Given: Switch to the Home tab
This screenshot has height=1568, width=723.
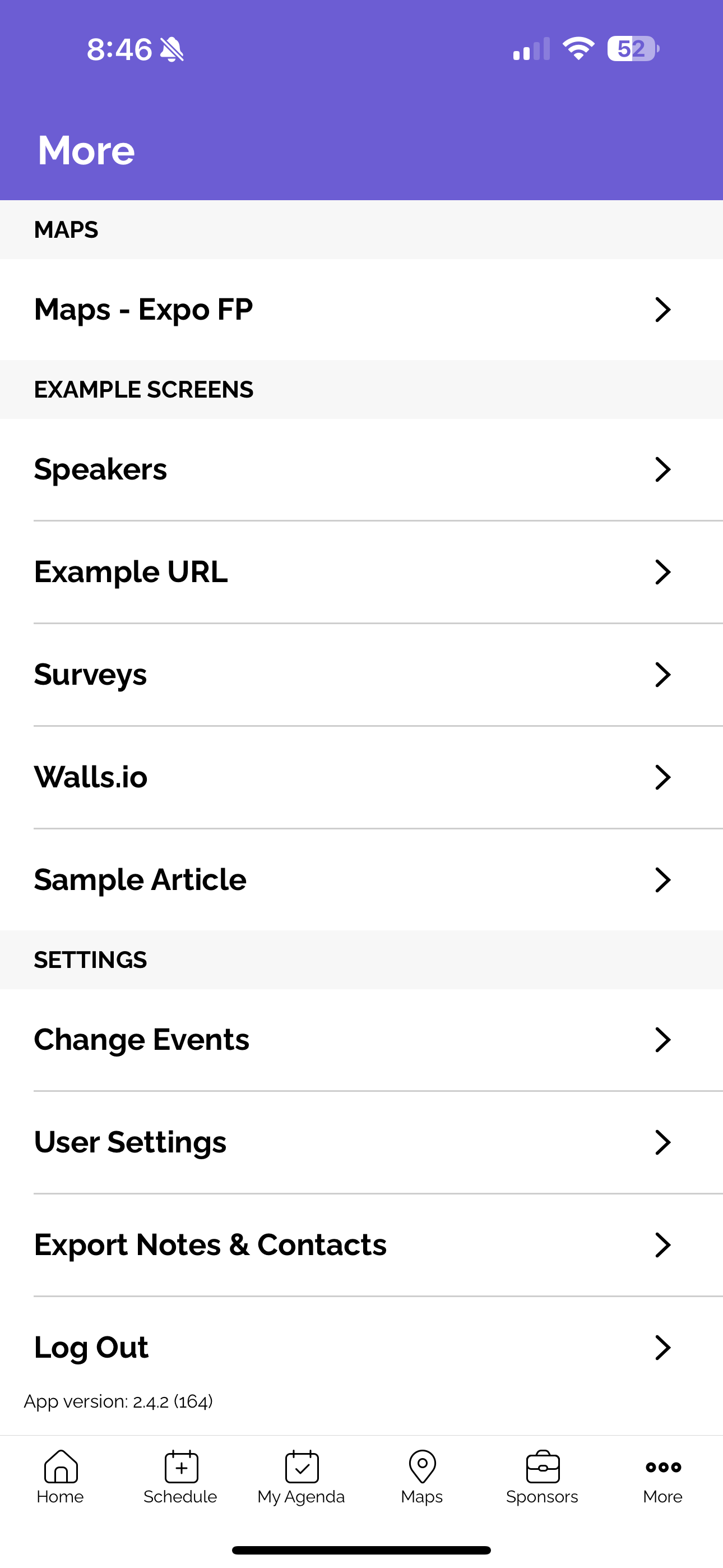Looking at the screenshot, I should tap(61, 1477).
